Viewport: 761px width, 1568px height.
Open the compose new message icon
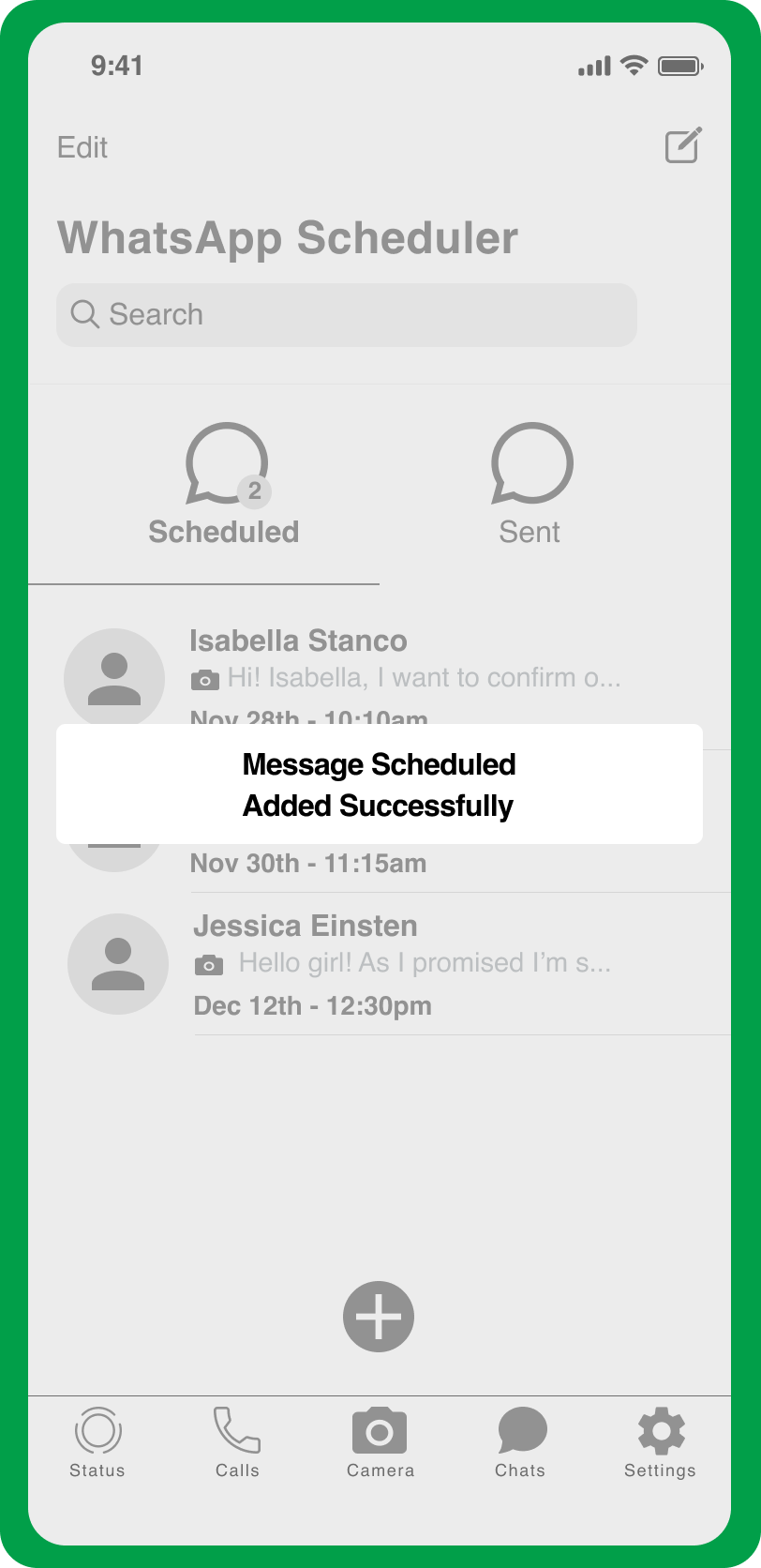tap(682, 145)
